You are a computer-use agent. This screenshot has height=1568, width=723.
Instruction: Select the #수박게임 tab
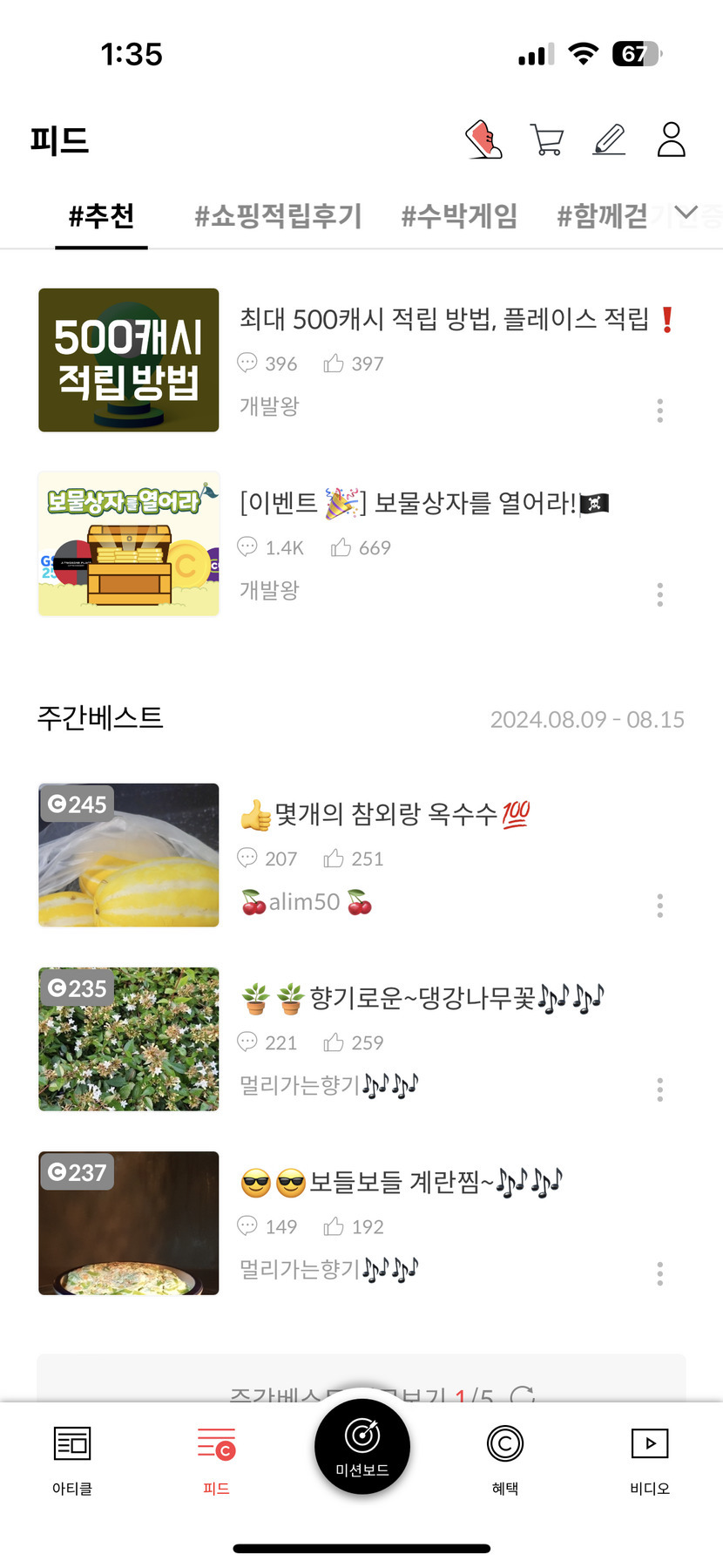(459, 216)
